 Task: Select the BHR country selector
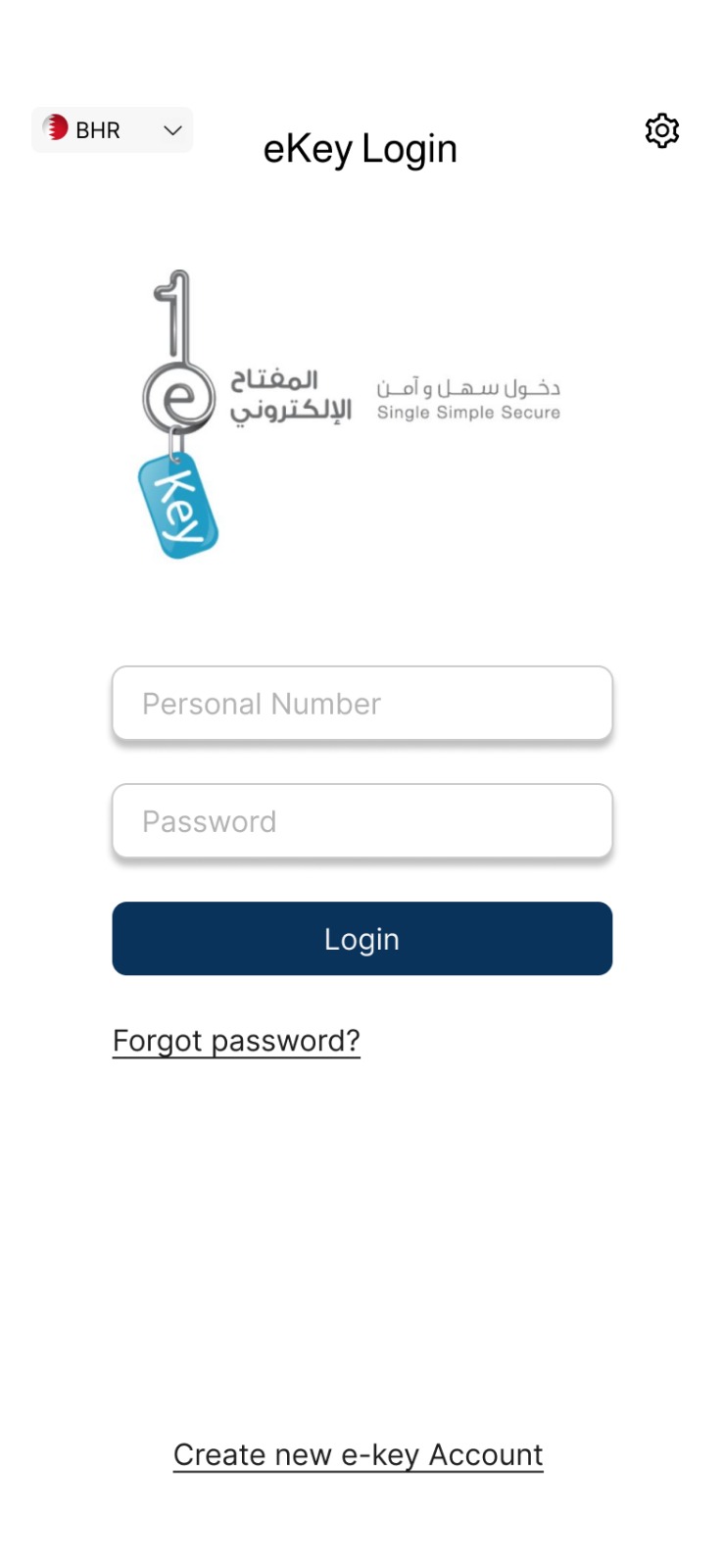click(x=112, y=129)
